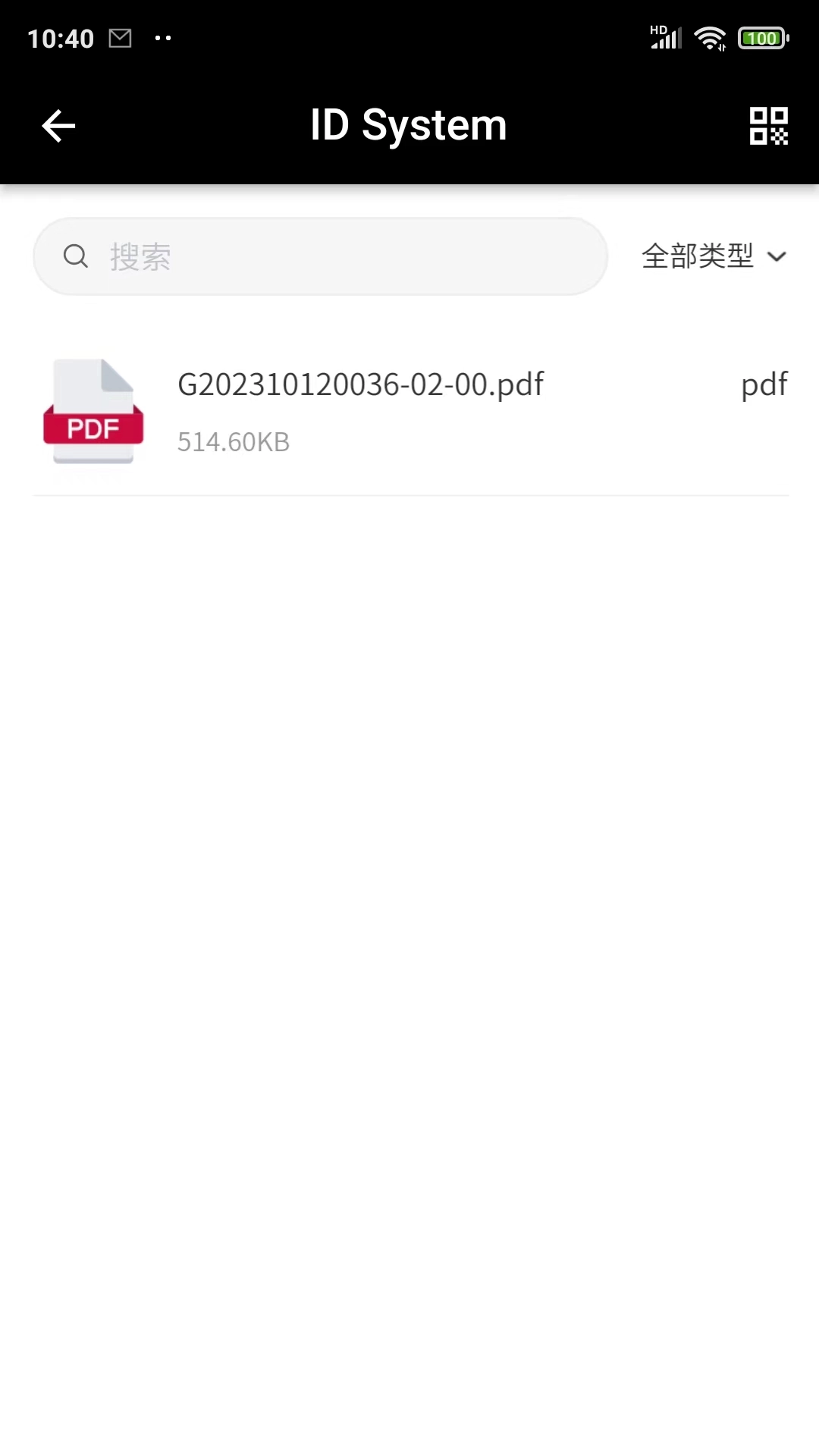Expand the chevron next to 全部类型
The image size is (819, 1456).
click(x=777, y=258)
